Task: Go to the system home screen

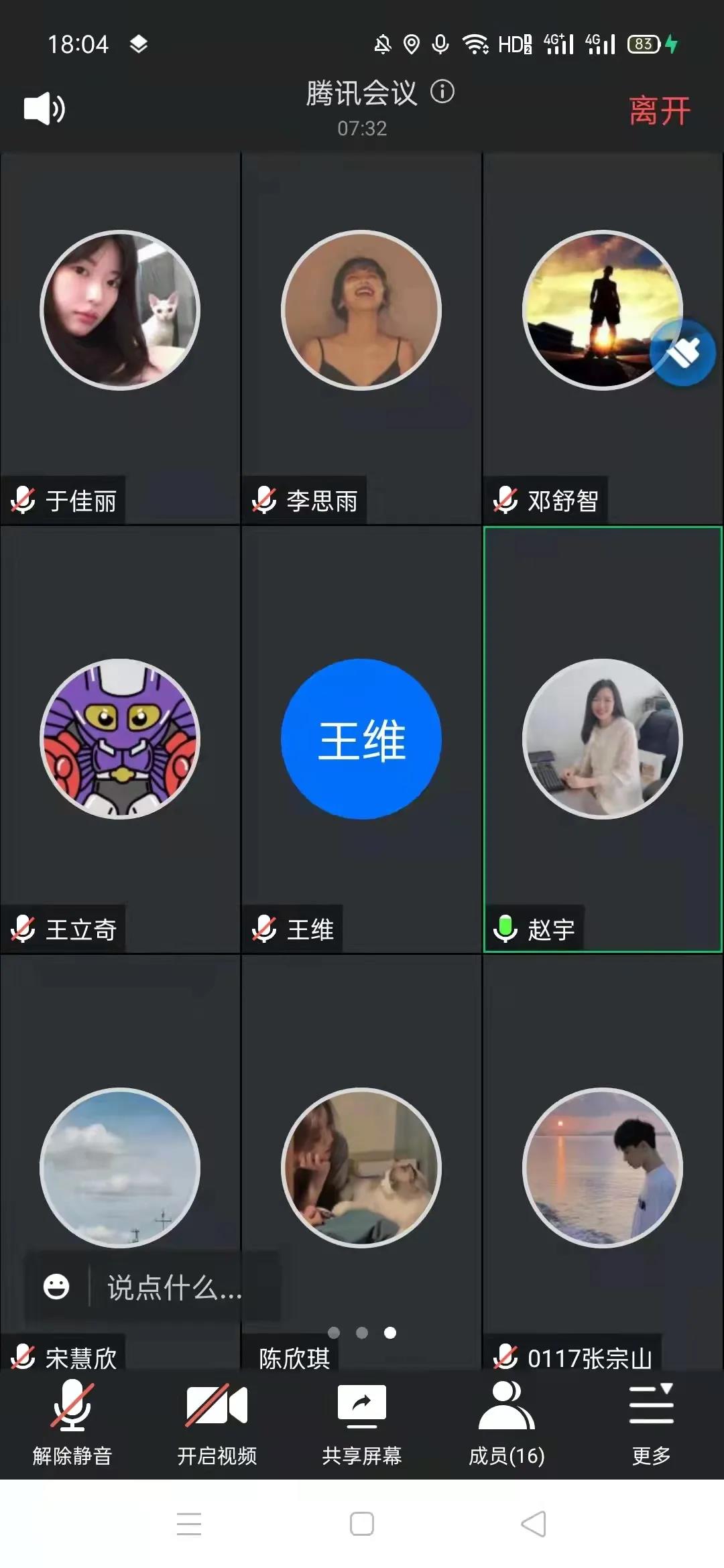Action: [x=362, y=1524]
